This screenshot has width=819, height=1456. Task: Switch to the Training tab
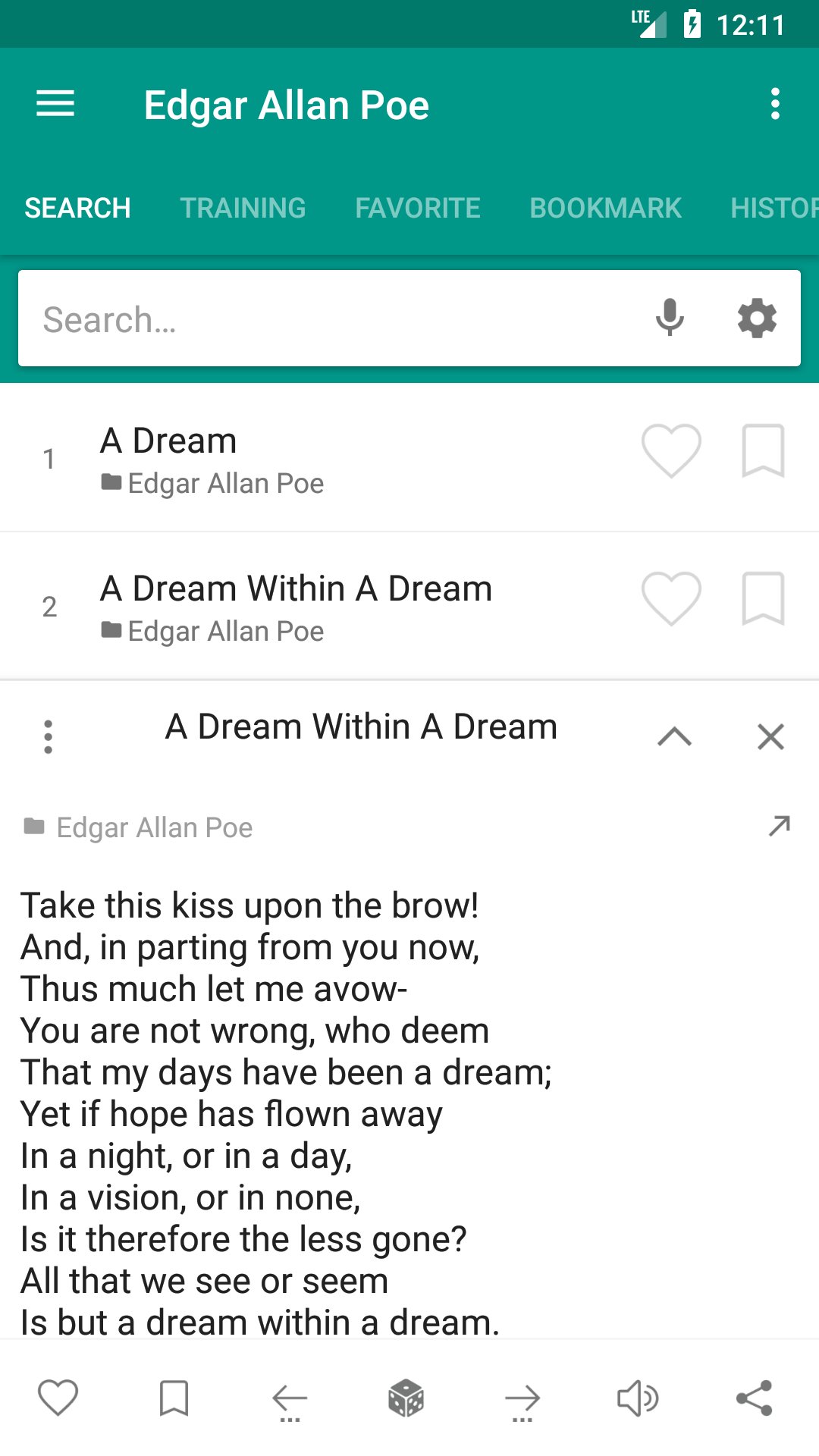[x=243, y=208]
